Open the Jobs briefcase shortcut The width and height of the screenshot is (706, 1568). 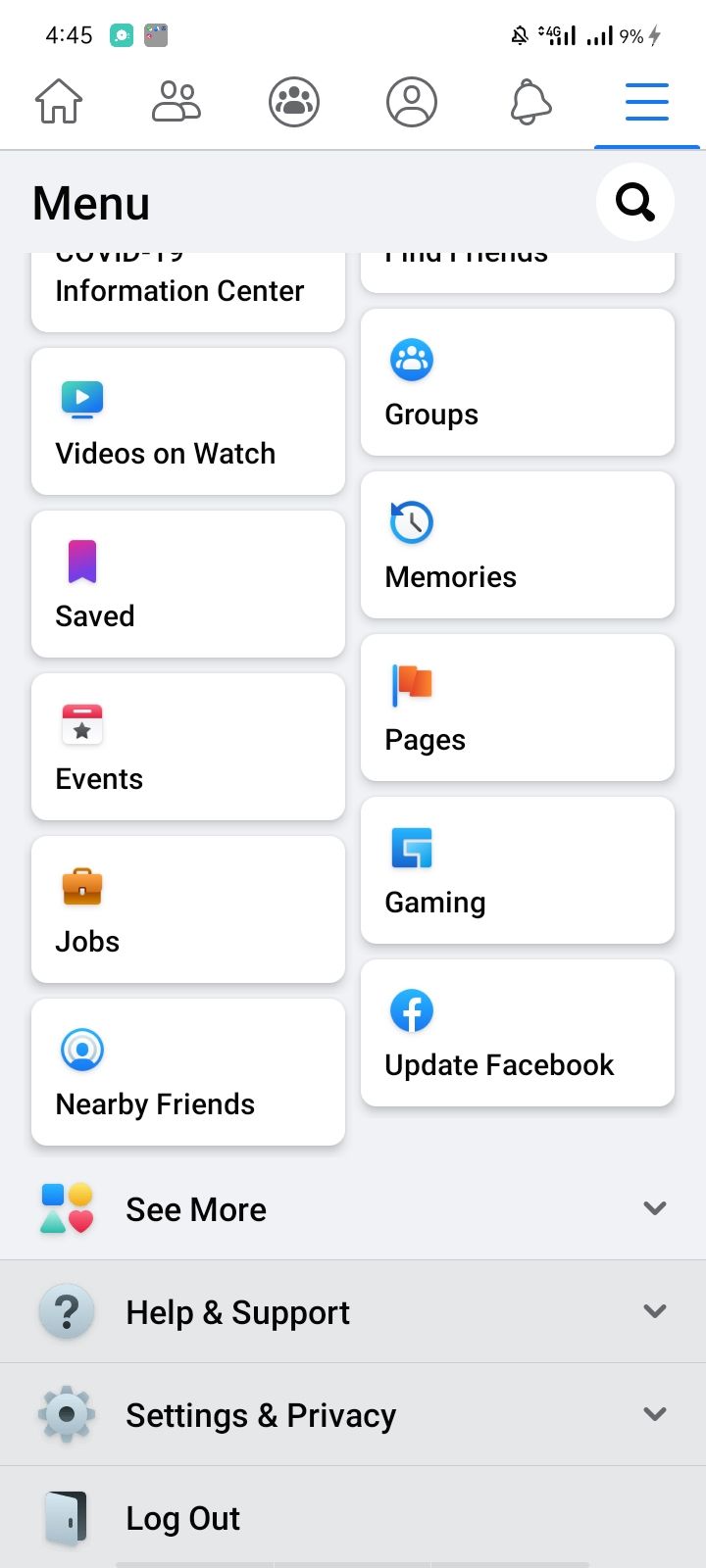[x=187, y=908]
